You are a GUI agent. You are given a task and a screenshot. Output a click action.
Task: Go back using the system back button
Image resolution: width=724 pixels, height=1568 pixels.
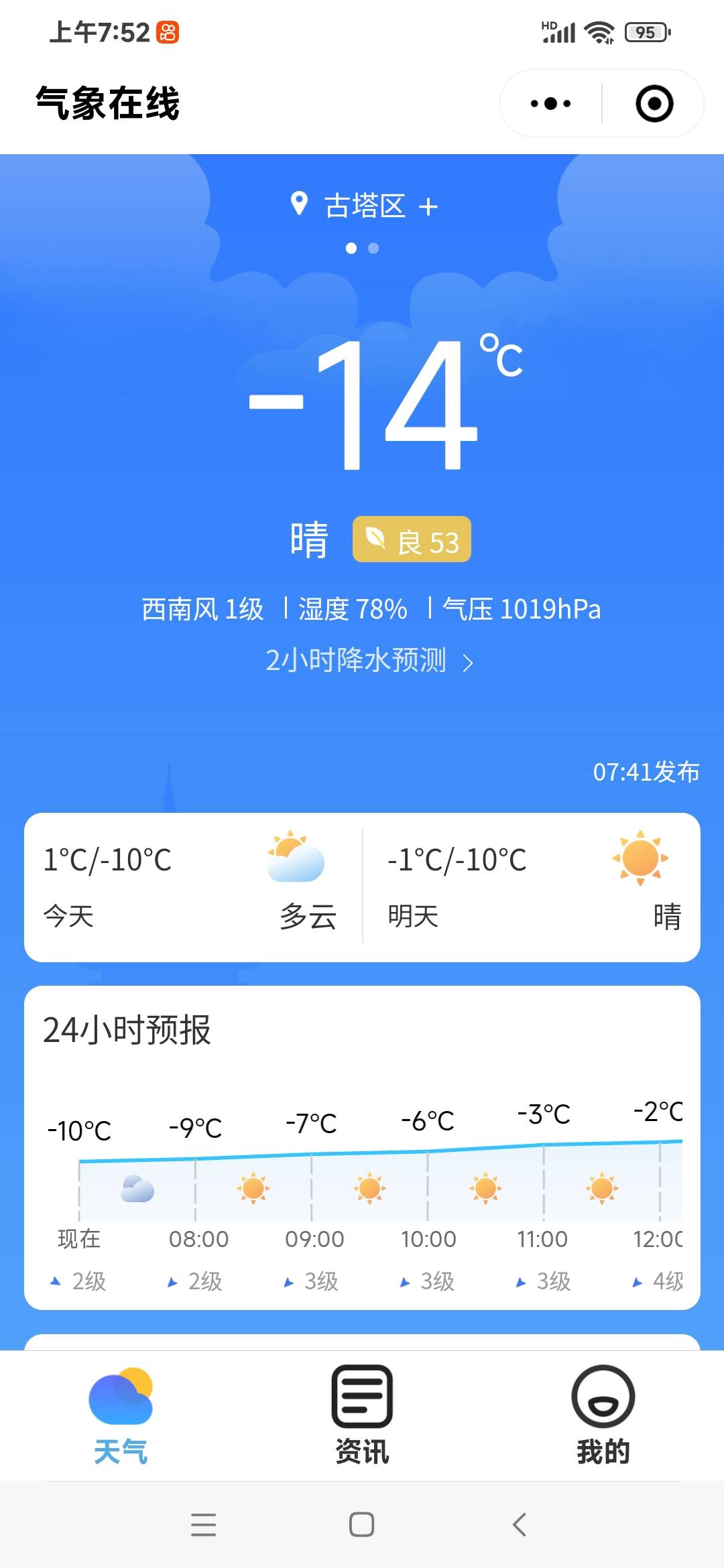click(x=520, y=1524)
